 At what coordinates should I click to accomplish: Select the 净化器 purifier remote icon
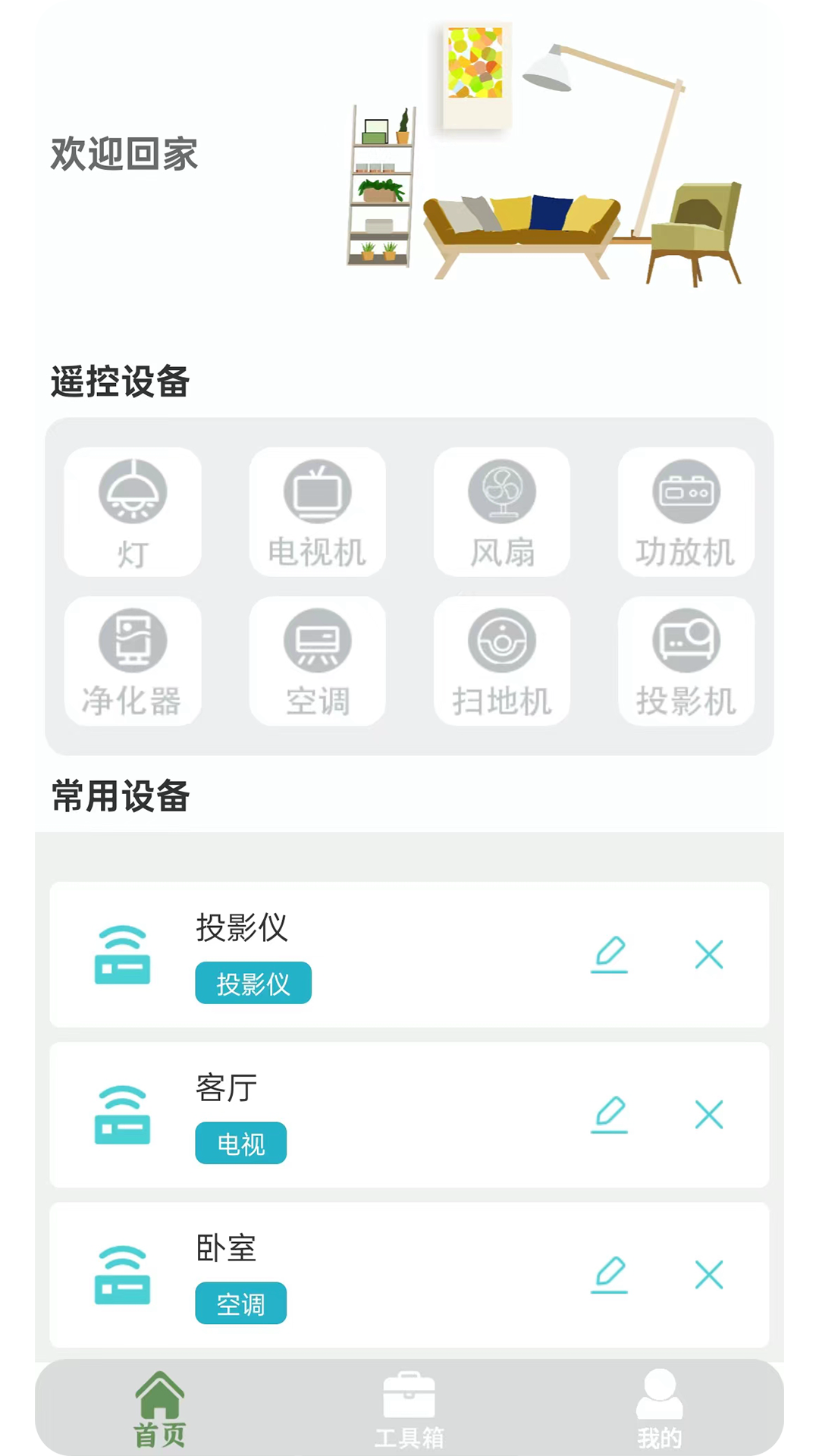coord(132,660)
